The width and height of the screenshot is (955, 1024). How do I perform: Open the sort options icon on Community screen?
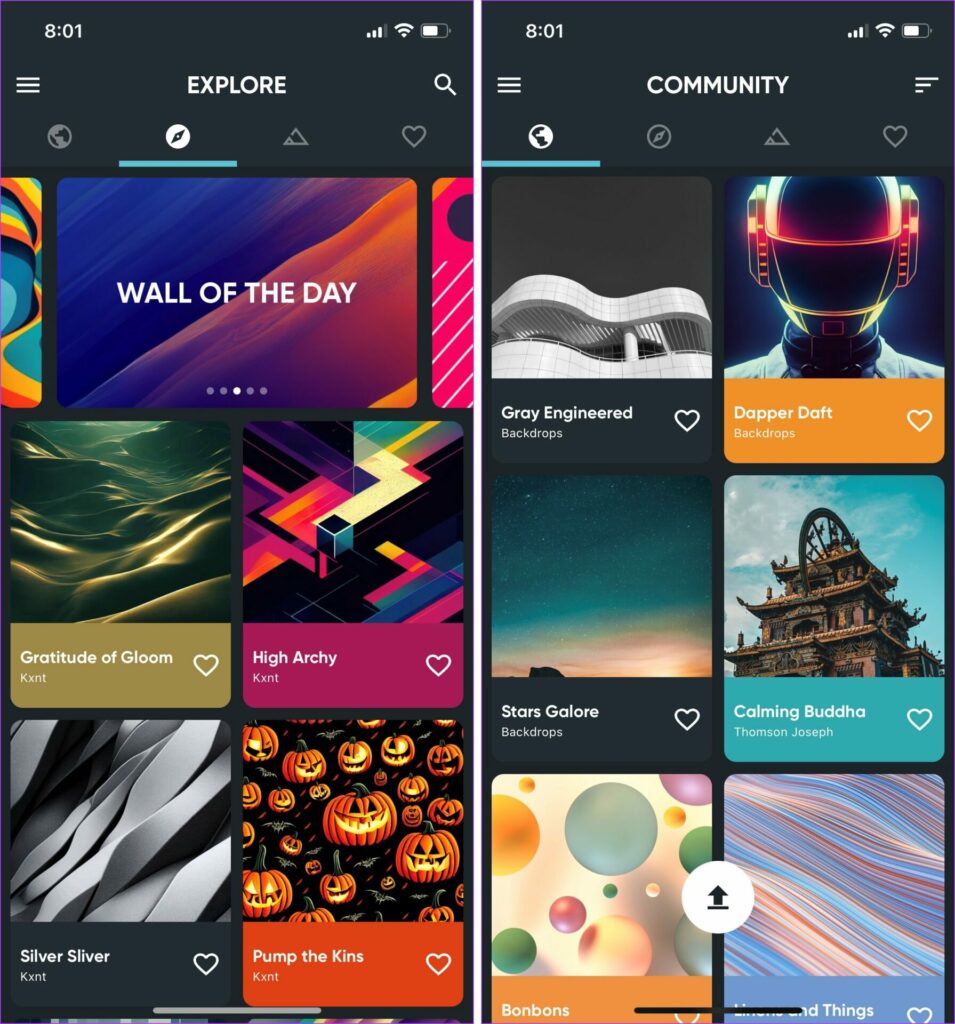coord(925,85)
